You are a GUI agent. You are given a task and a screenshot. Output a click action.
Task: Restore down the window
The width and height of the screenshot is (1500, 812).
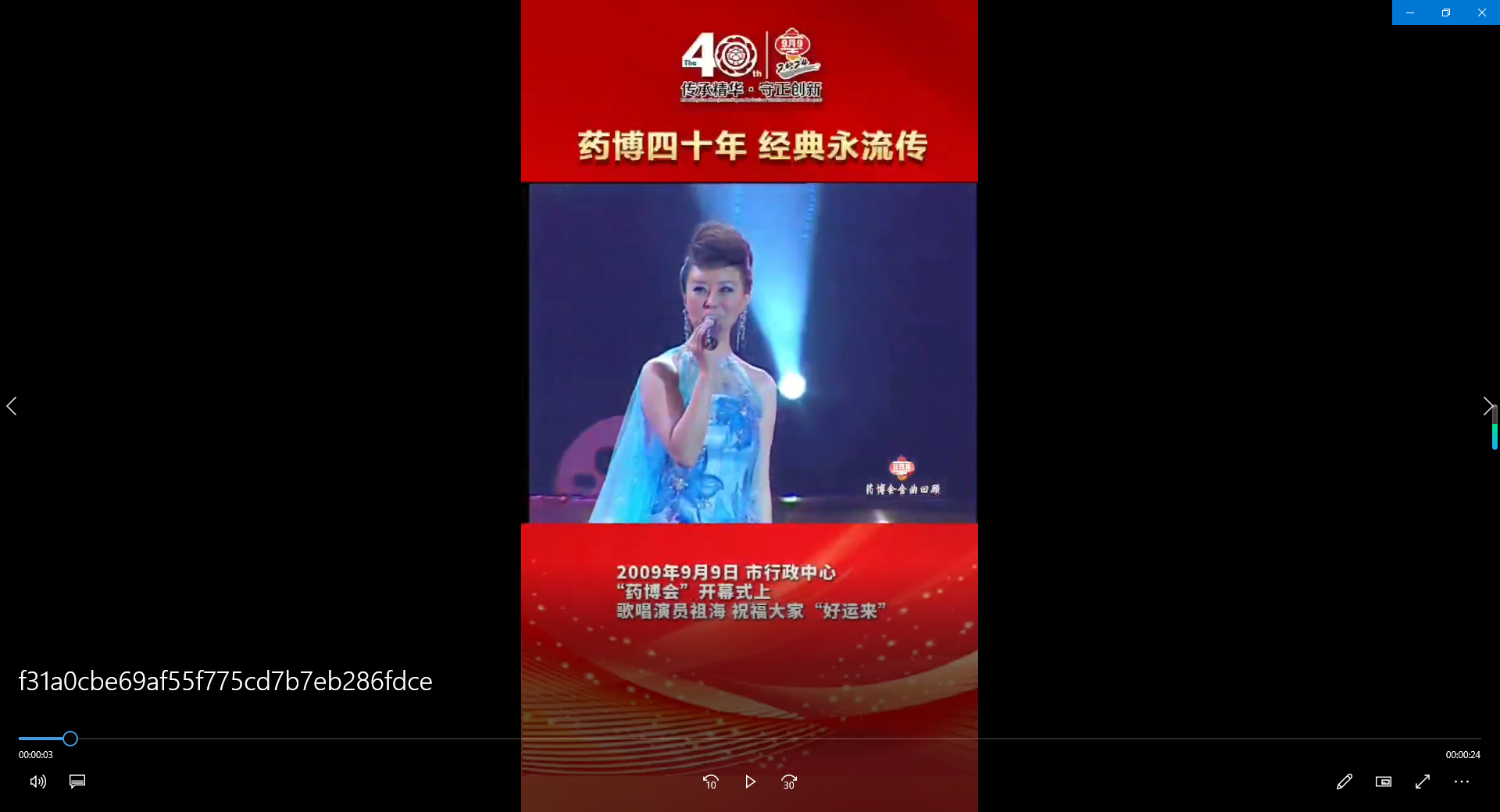tap(1446, 12)
